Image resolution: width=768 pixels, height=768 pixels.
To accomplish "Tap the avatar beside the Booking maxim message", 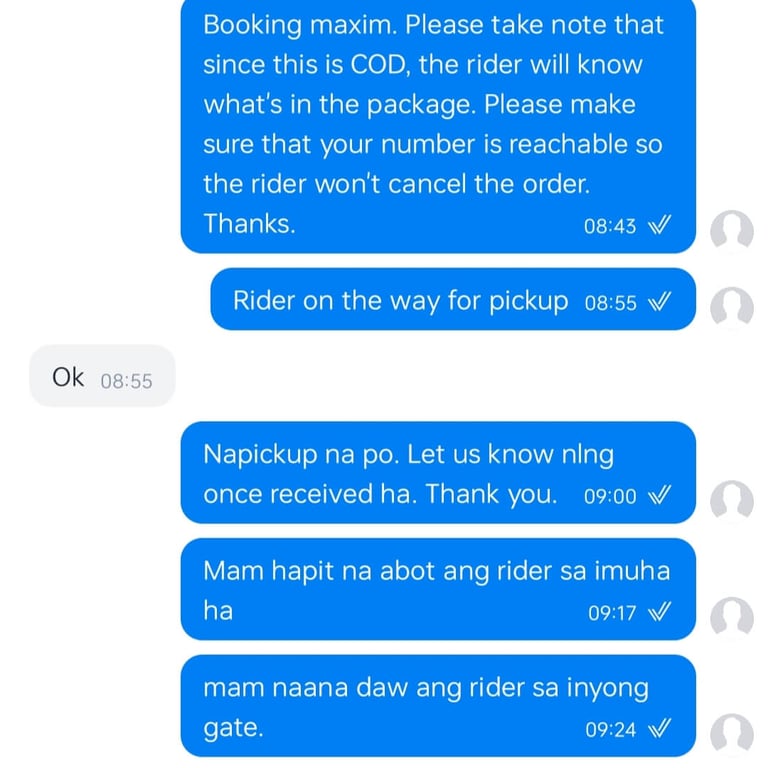I will click(732, 231).
